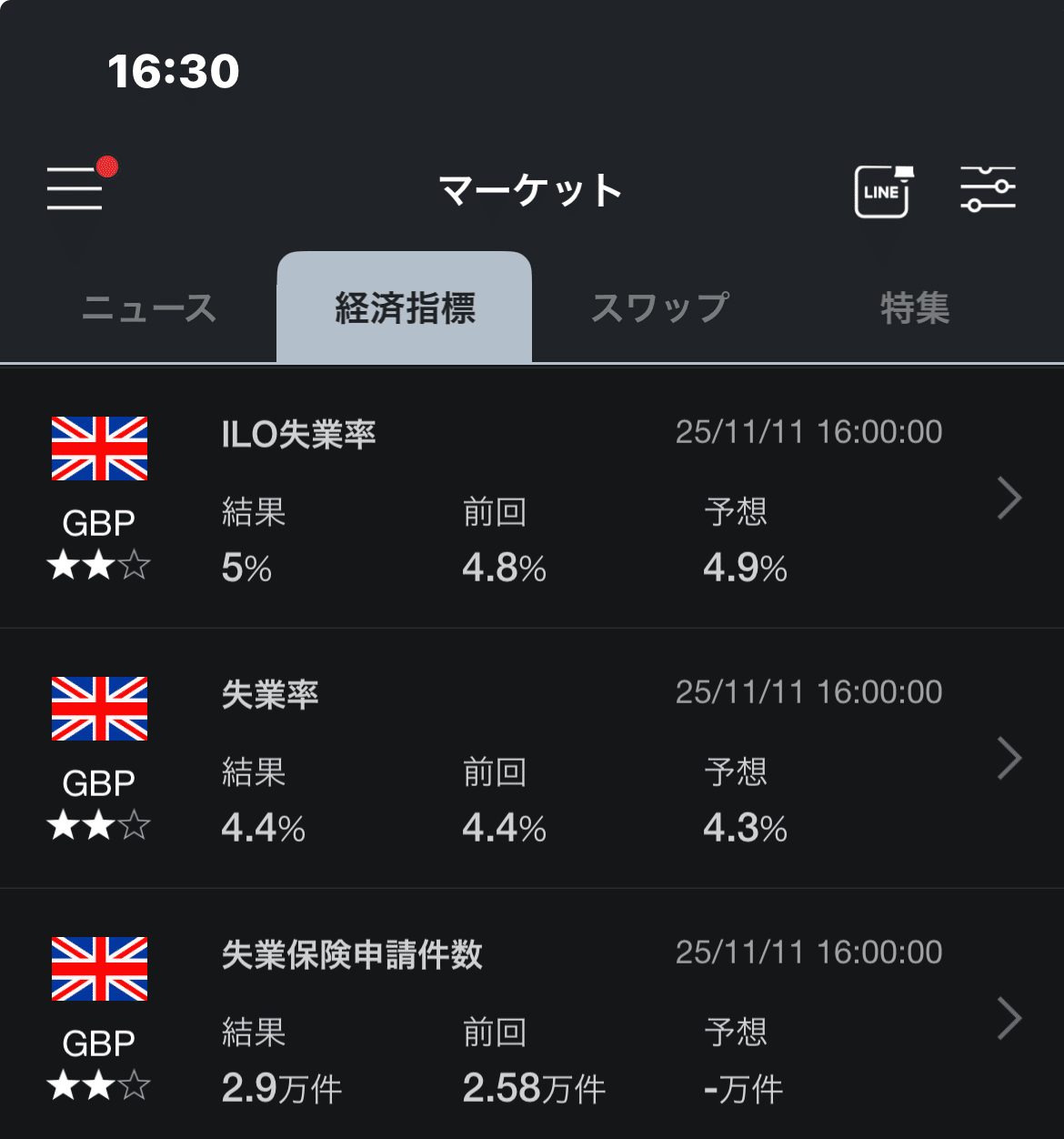Click the UK flag next to 失業率
This screenshot has width=1064, height=1139.
[x=99, y=710]
